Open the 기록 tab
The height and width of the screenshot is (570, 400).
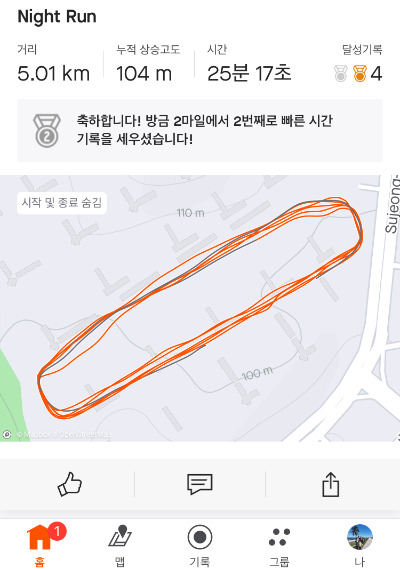tap(200, 544)
